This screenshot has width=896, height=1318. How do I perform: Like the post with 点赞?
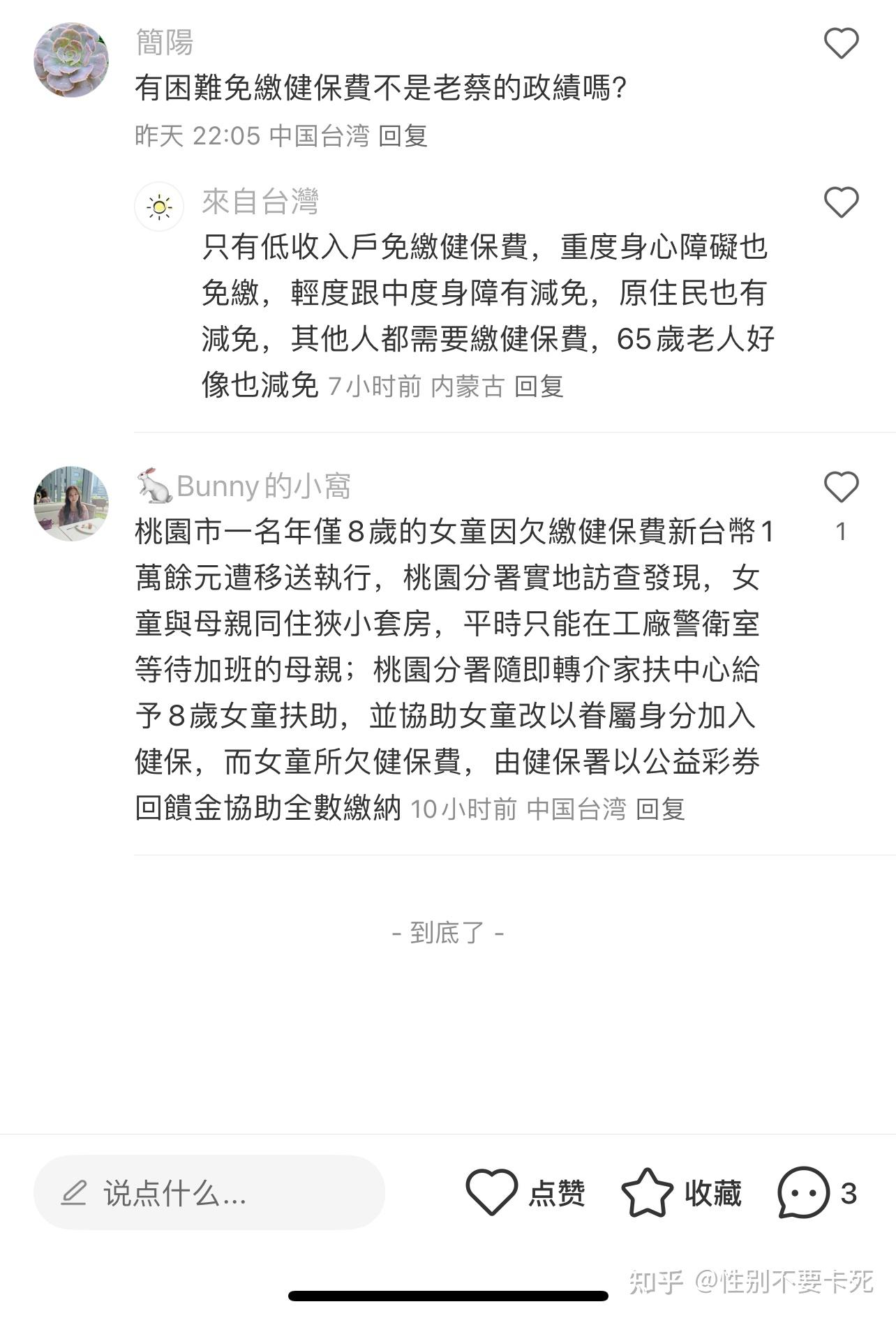point(525,1192)
